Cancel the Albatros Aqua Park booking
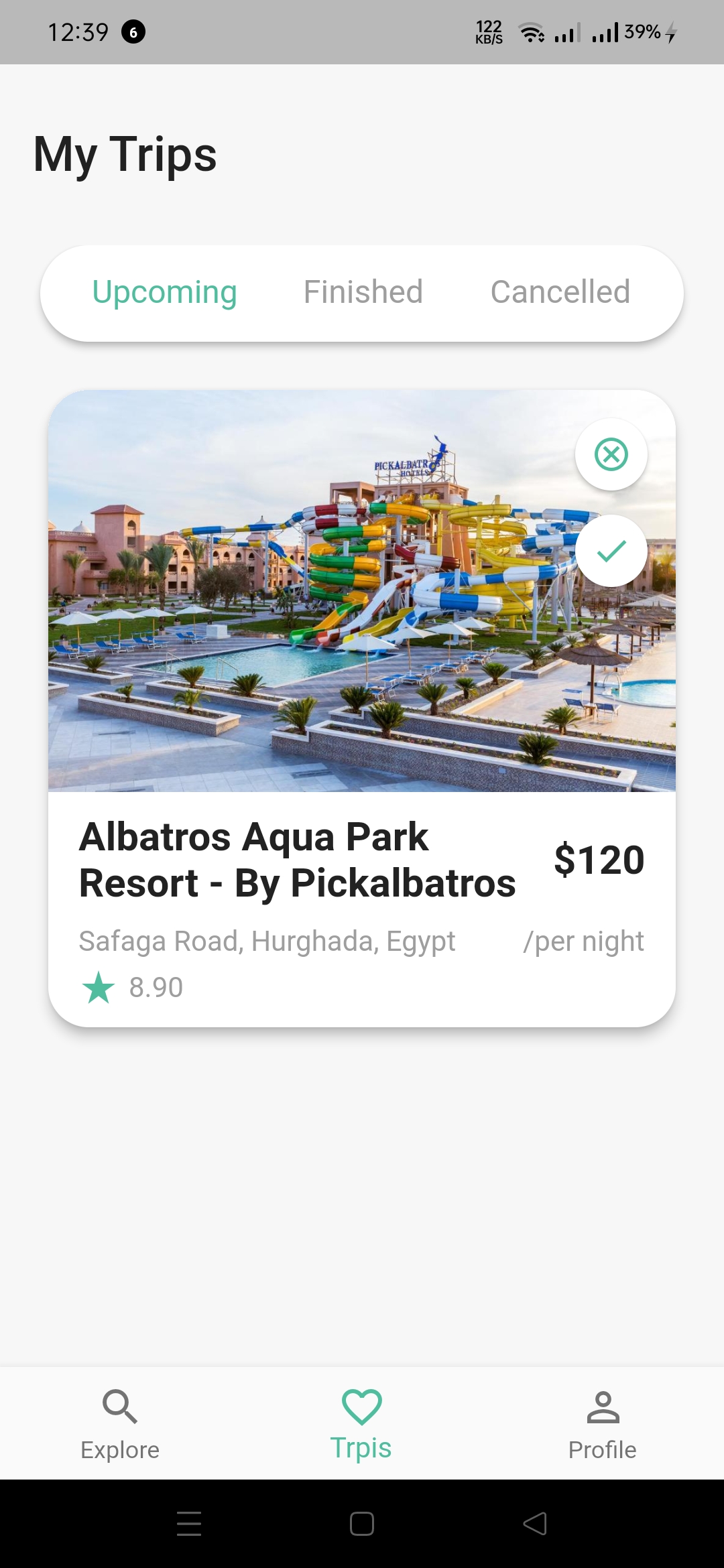724x1568 pixels. pos(611,454)
